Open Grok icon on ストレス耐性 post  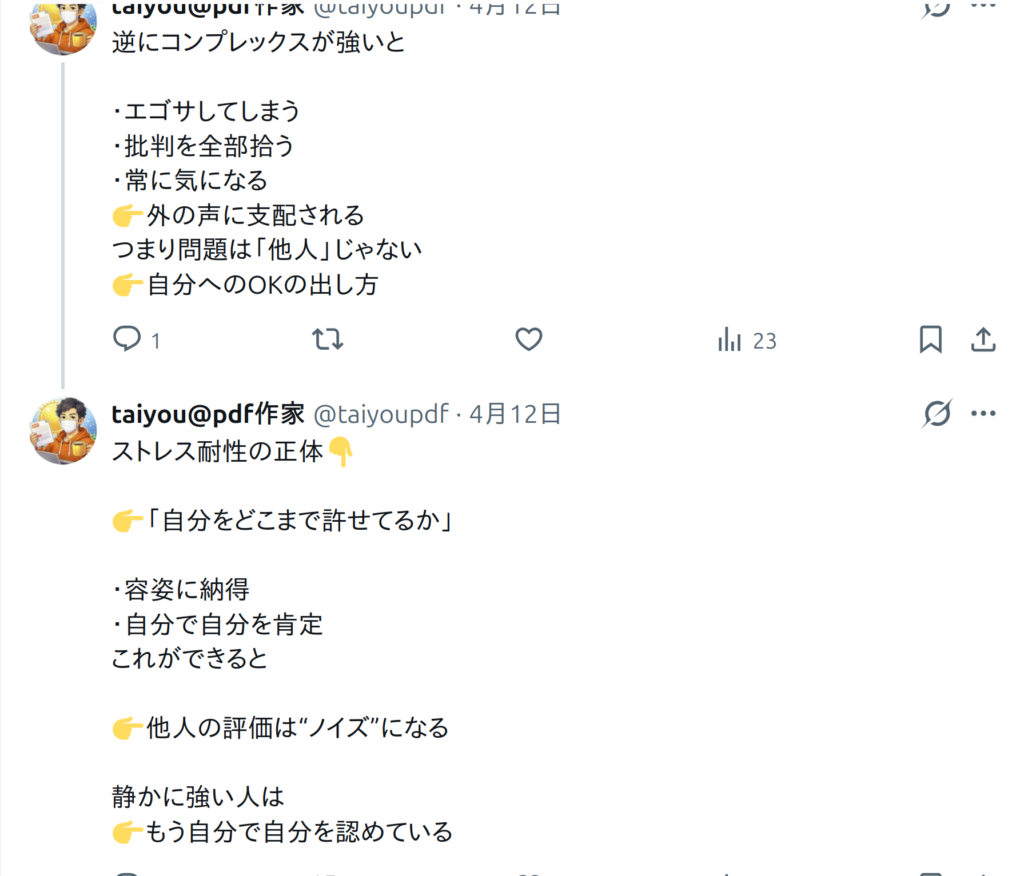[x=936, y=413]
